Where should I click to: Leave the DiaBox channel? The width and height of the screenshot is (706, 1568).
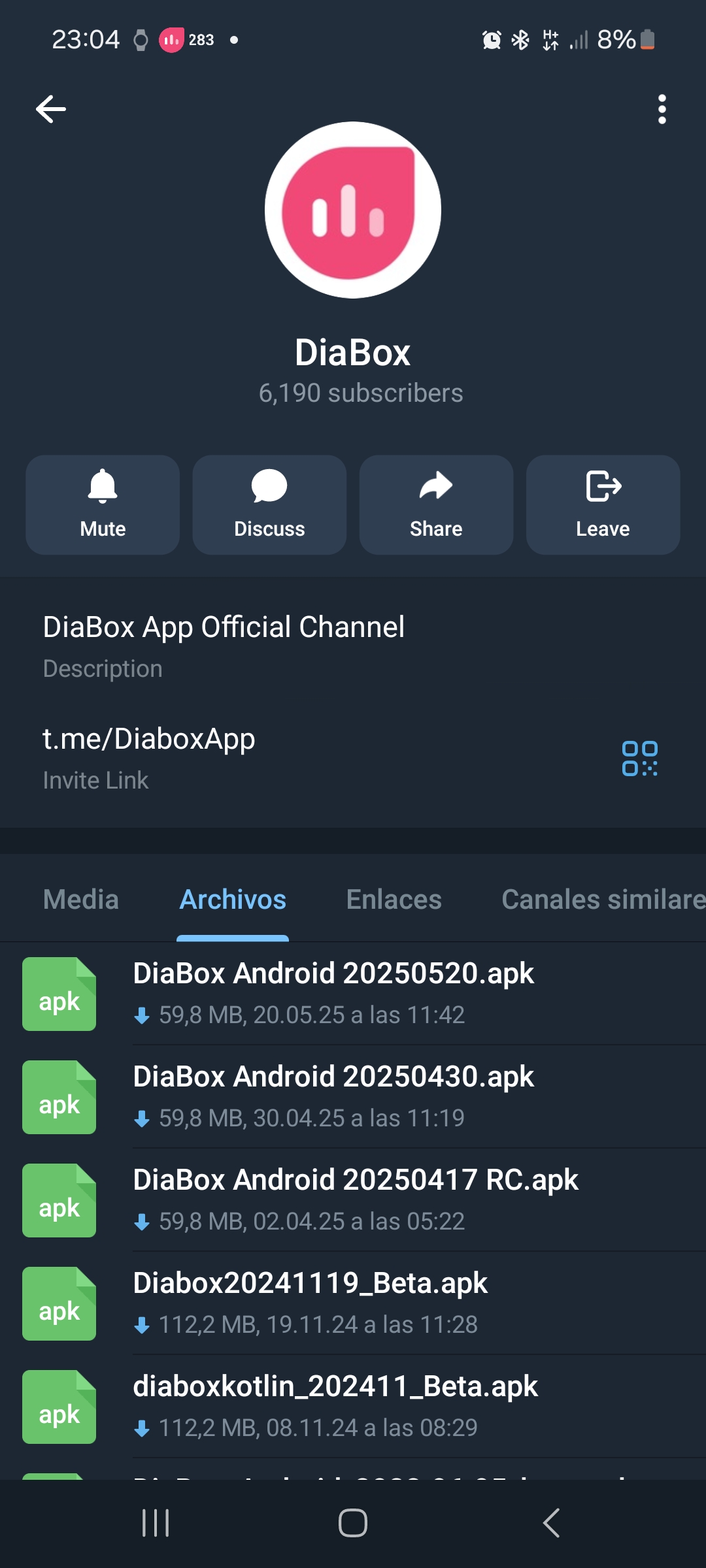(603, 504)
